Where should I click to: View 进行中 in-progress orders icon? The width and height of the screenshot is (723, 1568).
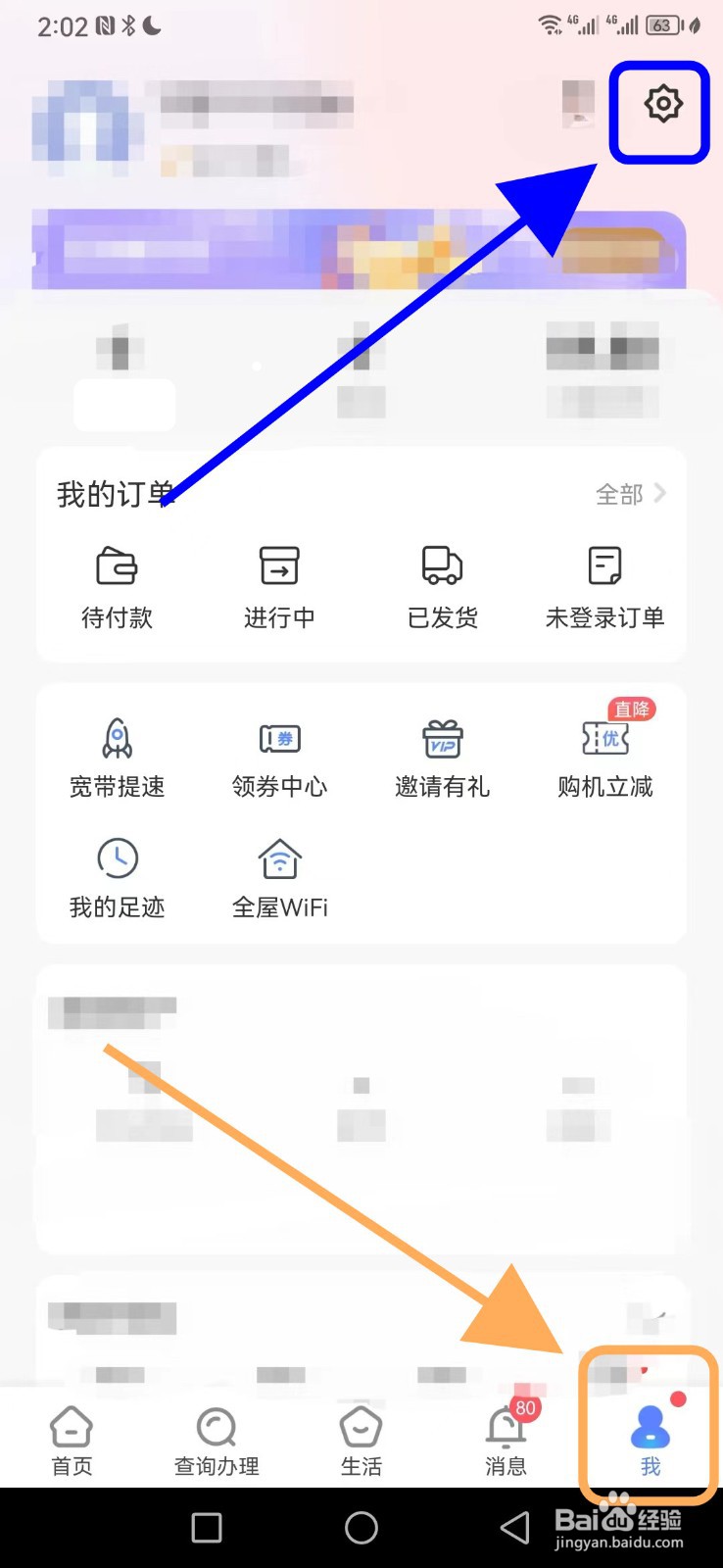tap(278, 566)
